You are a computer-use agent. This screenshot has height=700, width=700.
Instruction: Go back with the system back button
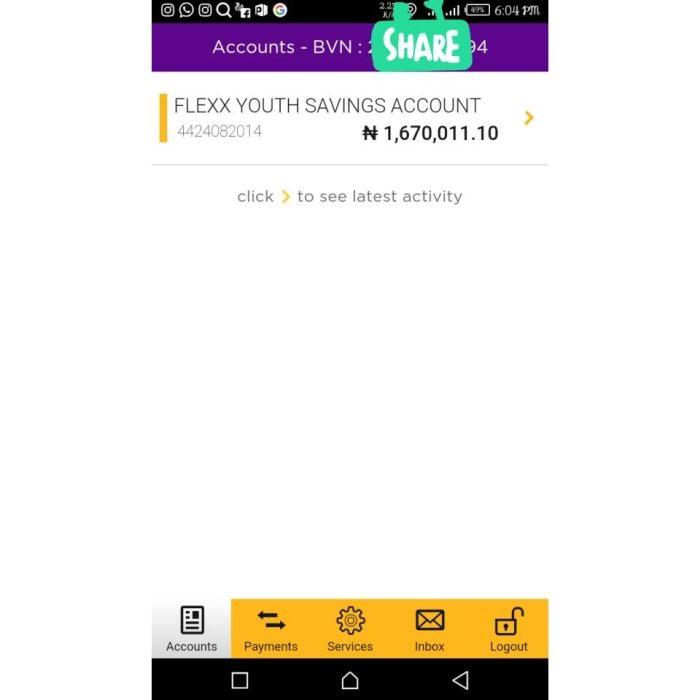(460, 680)
